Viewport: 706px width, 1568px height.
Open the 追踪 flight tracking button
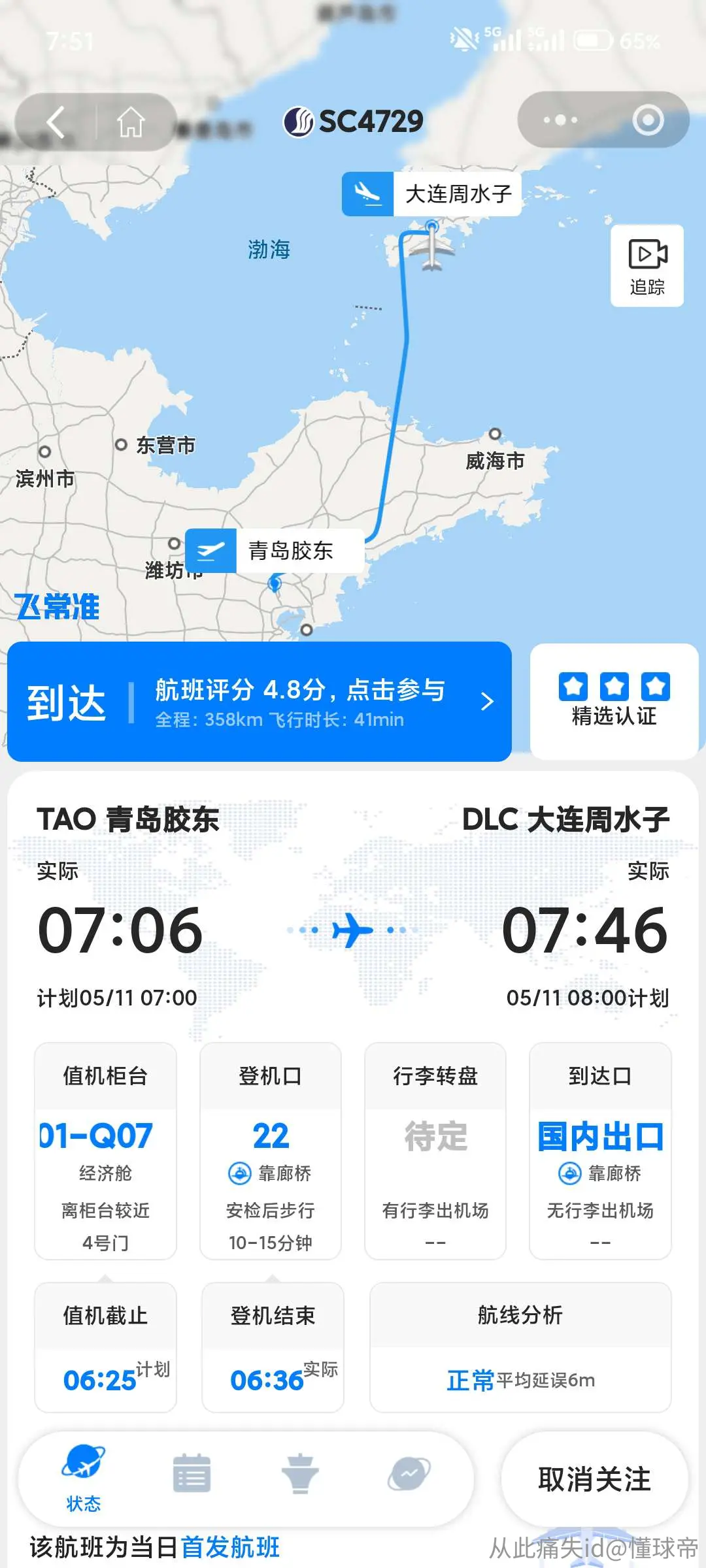(x=647, y=266)
